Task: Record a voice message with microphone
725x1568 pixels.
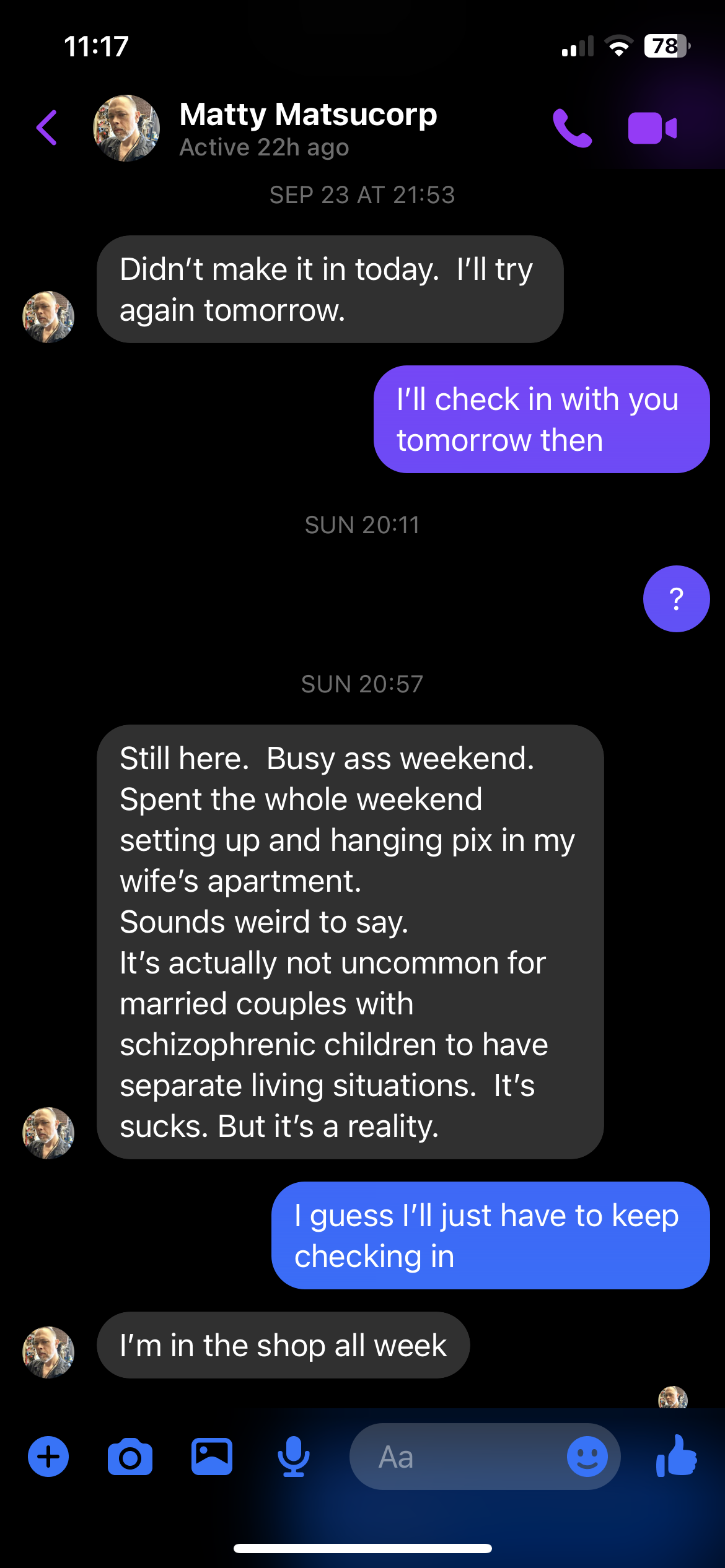Action: 294,1456
